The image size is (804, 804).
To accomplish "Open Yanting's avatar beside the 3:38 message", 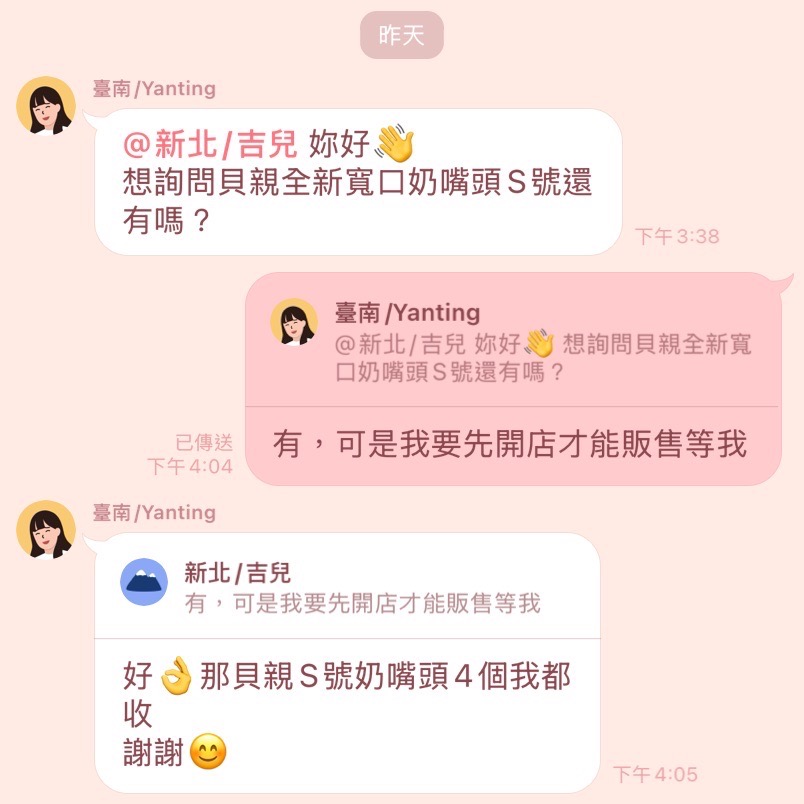I will click(46, 106).
